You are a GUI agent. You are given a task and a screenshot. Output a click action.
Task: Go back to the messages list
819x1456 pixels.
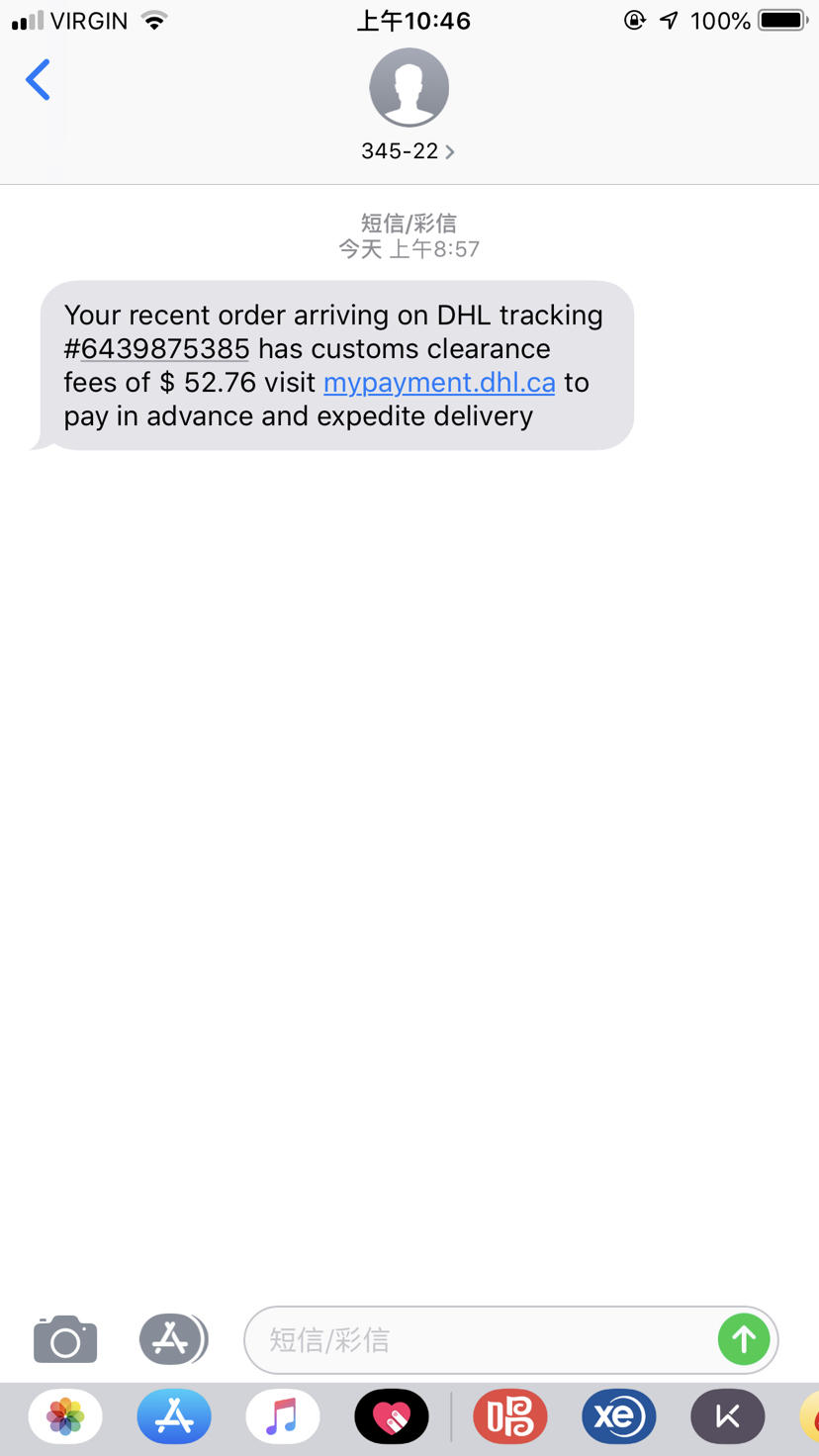[x=38, y=80]
